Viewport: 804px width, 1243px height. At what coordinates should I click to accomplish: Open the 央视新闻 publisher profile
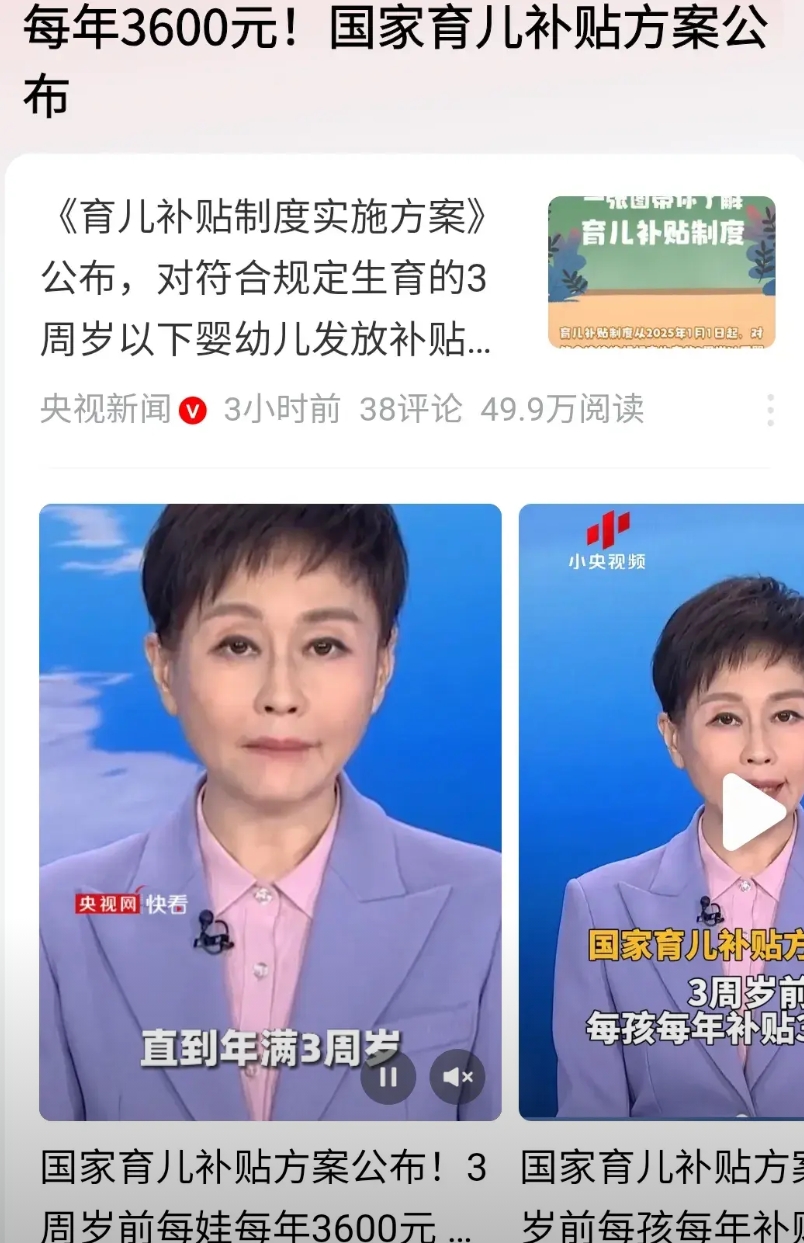tap(106, 410)
